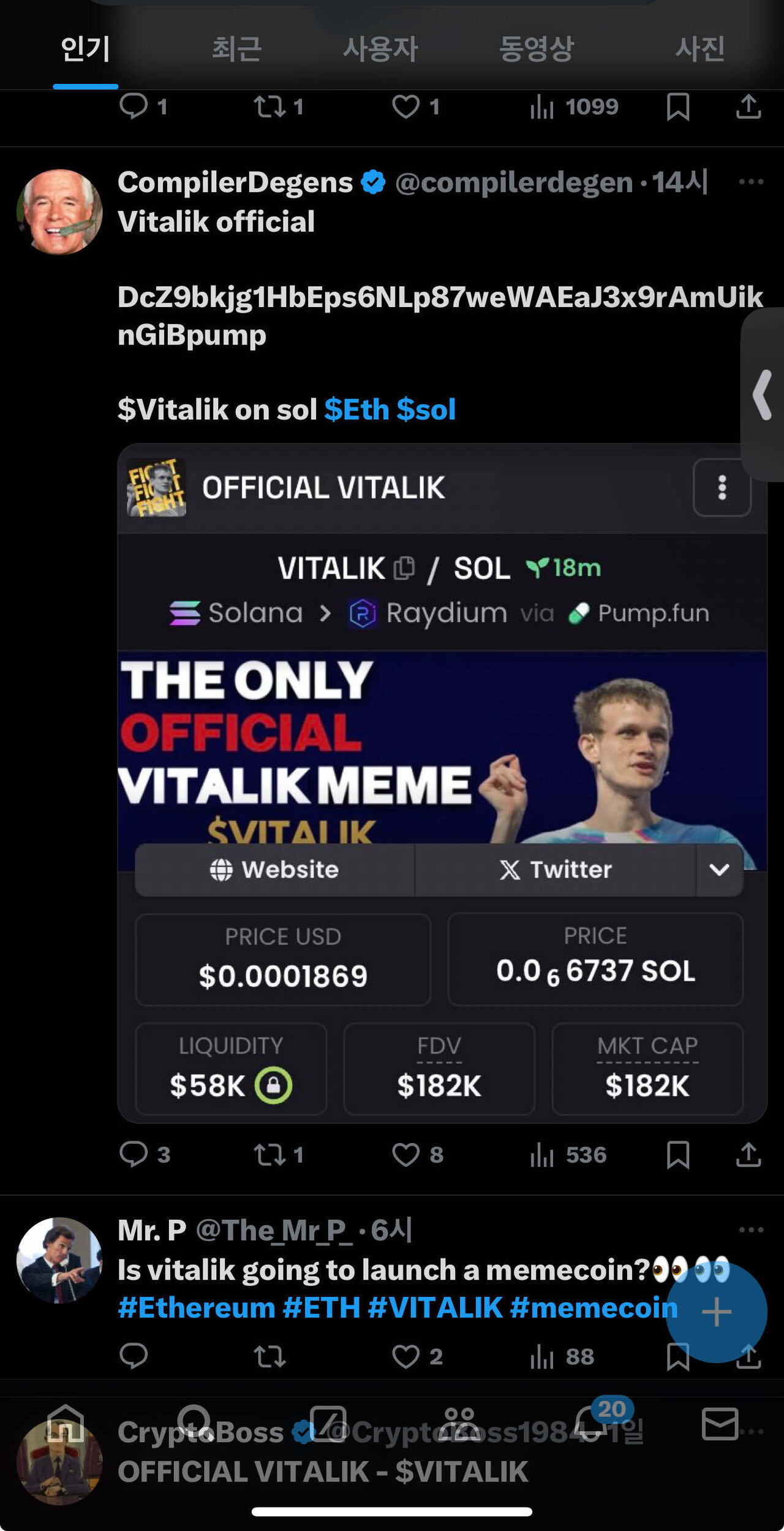Expand the side panel arrow handle
784x1531 pixels.
pos(763,395)
